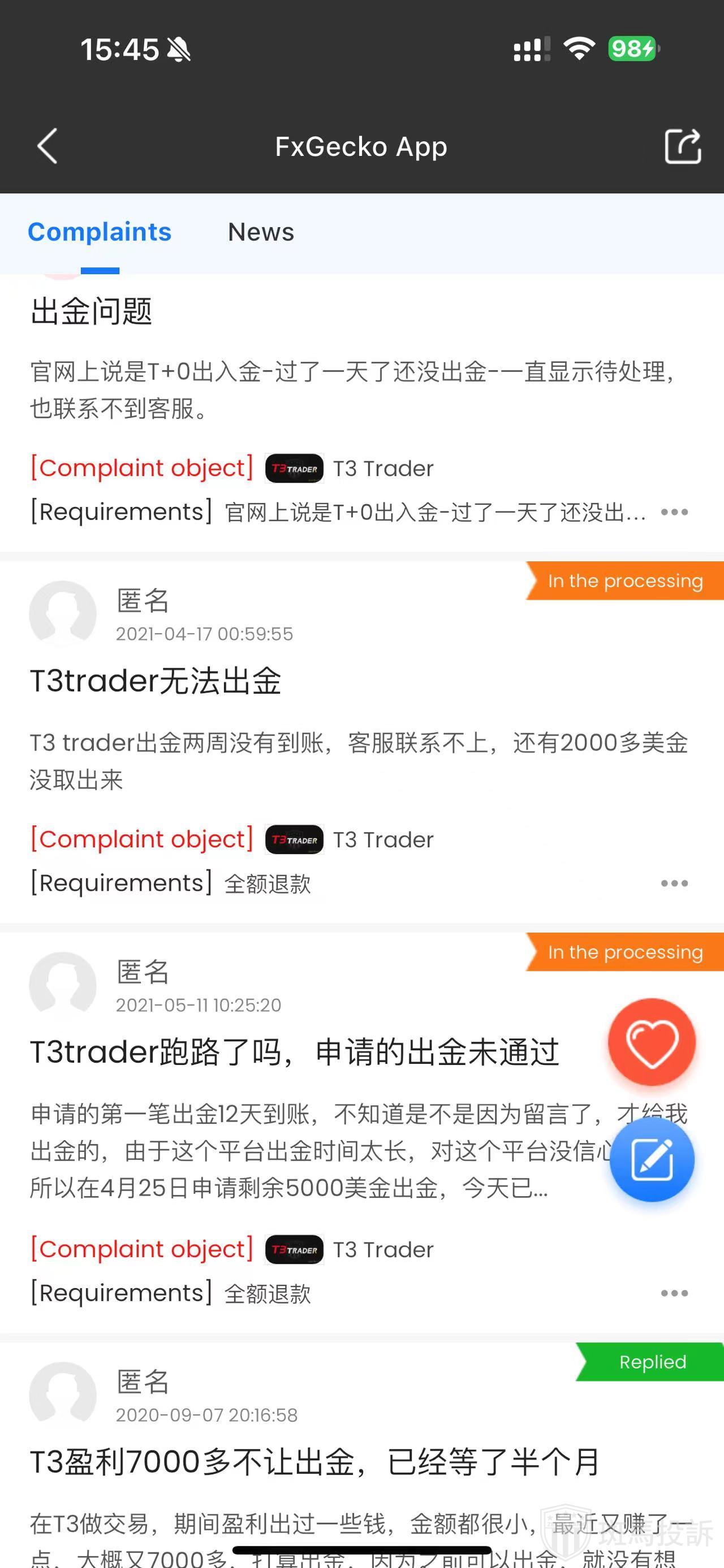Open more options on T3trader跑路了吗 complaint
This screenshot has height=1568, width=724.
pyautogui.click(x=674, y=1293)
